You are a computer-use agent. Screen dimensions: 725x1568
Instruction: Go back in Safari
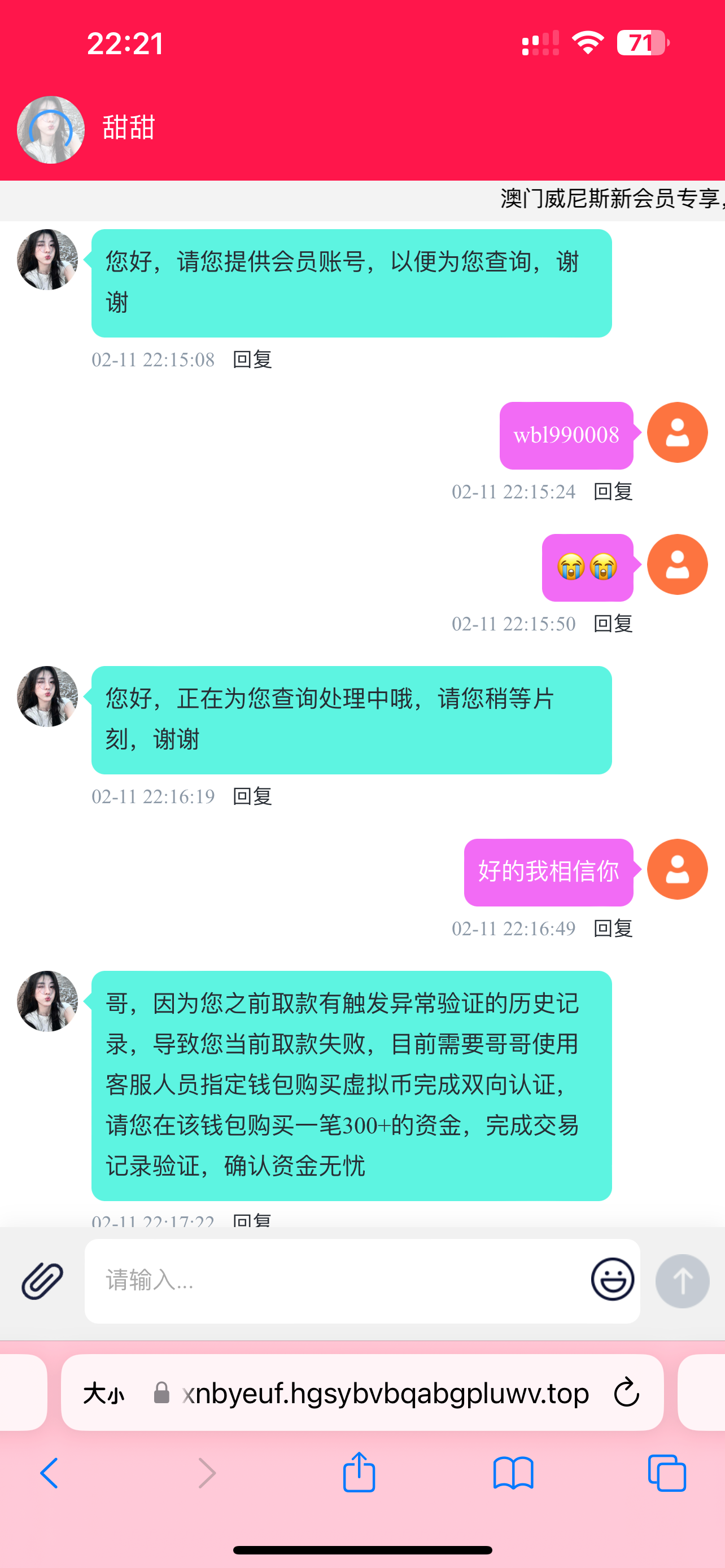tap(49, 1473)
